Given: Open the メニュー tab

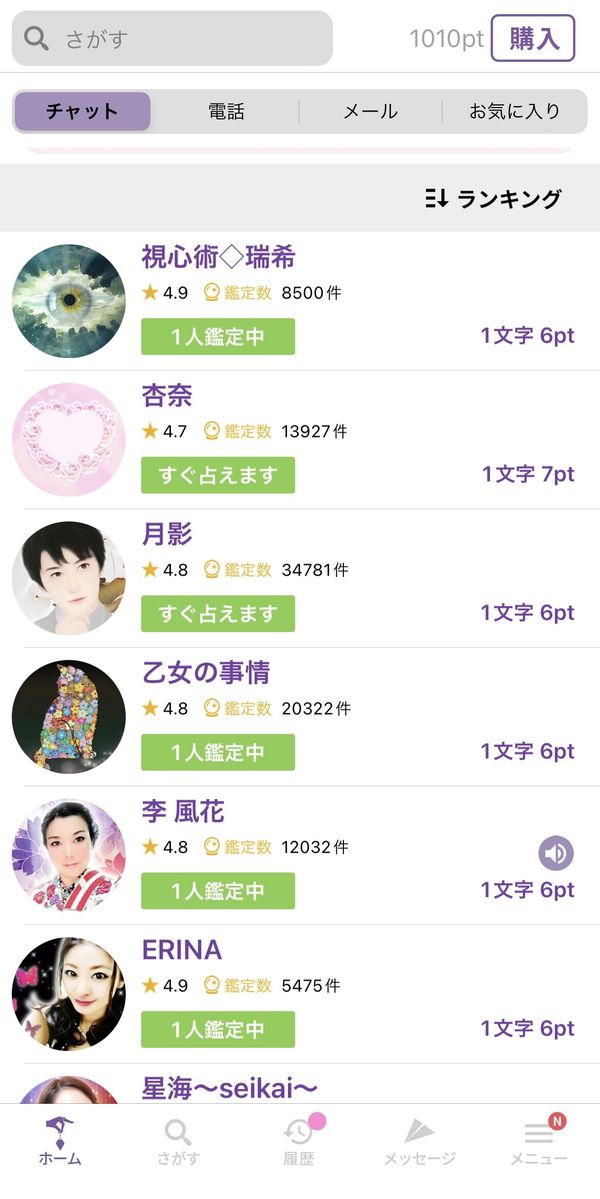Looking at the screenshot, I should (539, 1142).
